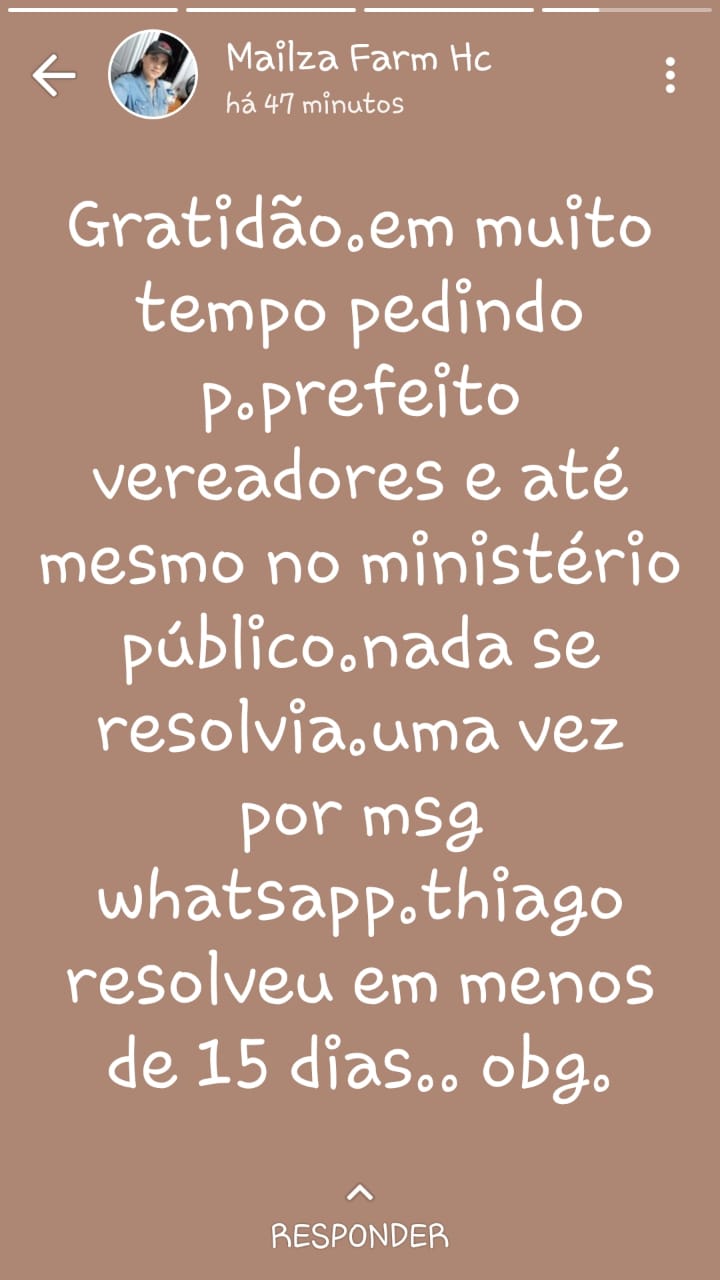Open the three-dot overflow menu

coord(669,75)
